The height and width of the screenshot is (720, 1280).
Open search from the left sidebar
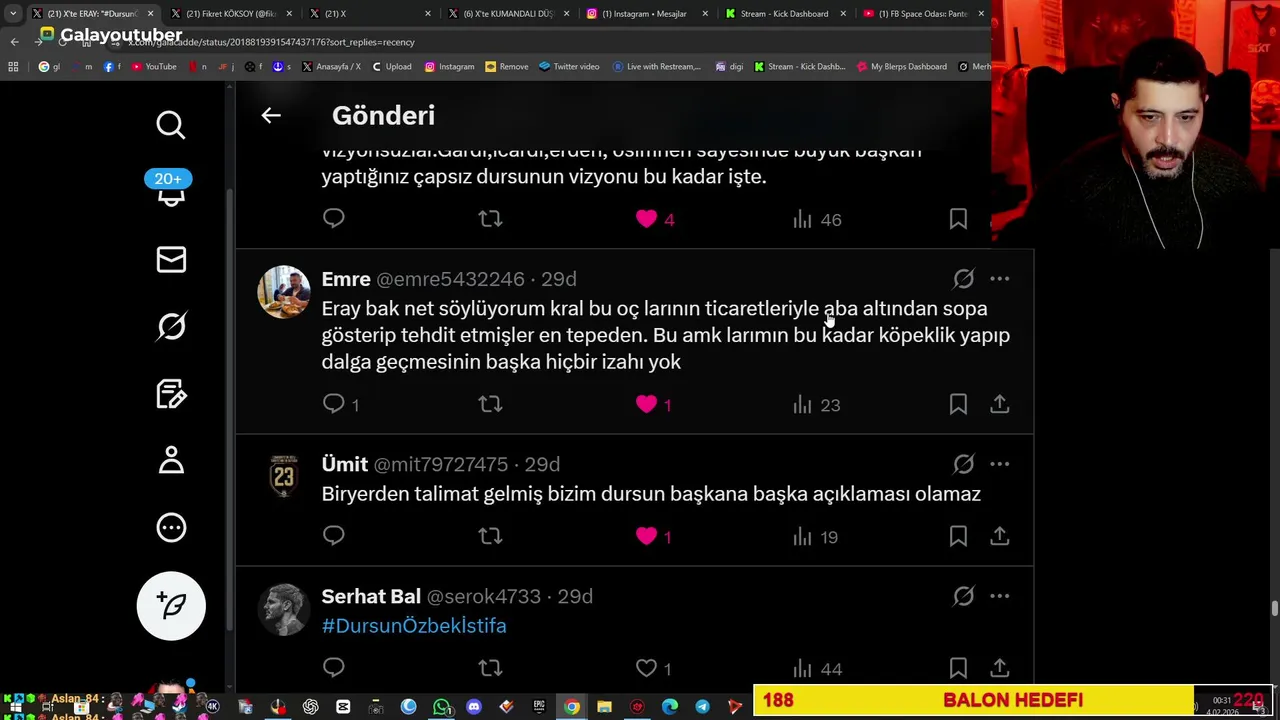pos(171,125)
